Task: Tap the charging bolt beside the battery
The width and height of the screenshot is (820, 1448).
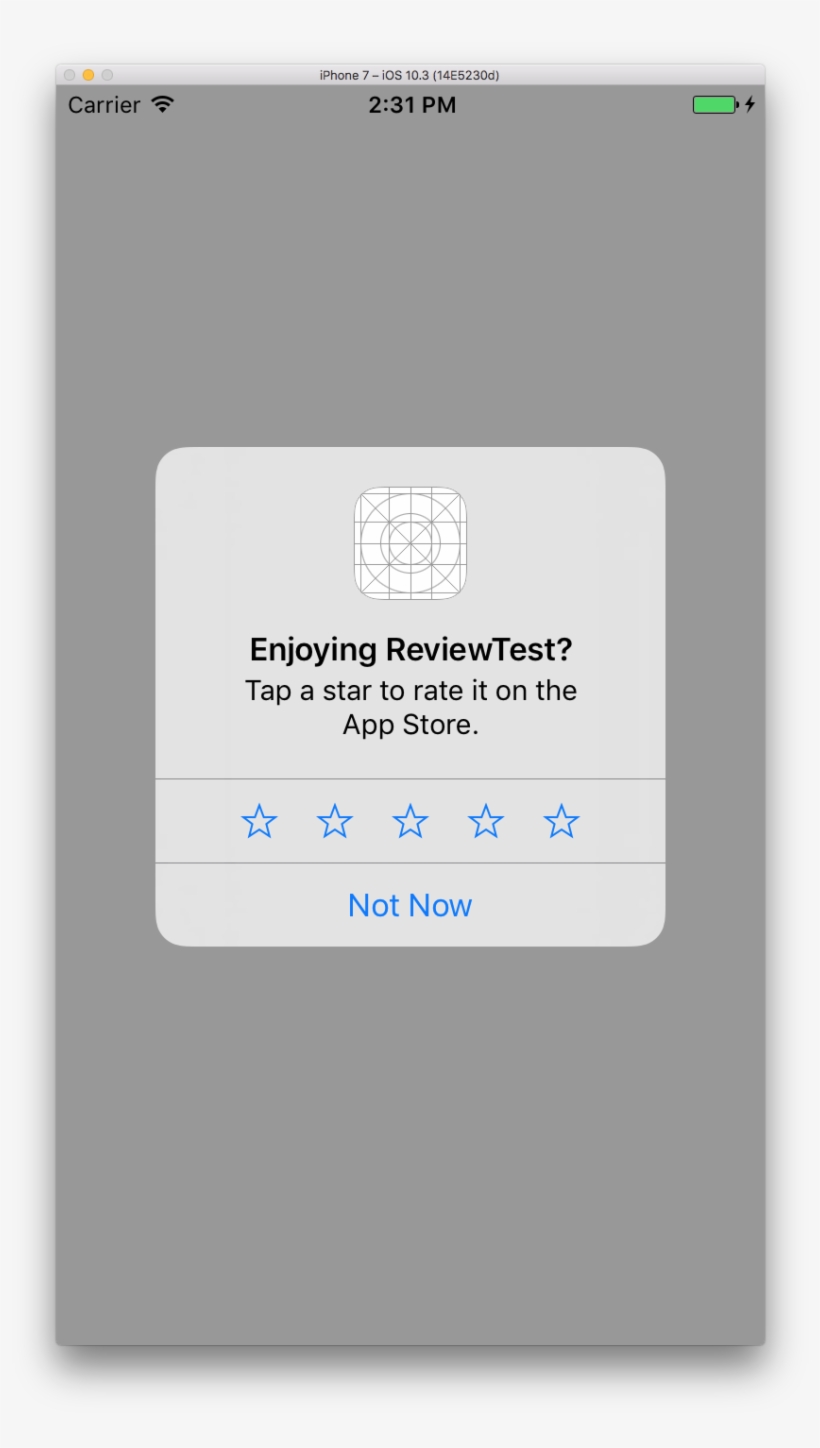Action: (x=748, y=104)
